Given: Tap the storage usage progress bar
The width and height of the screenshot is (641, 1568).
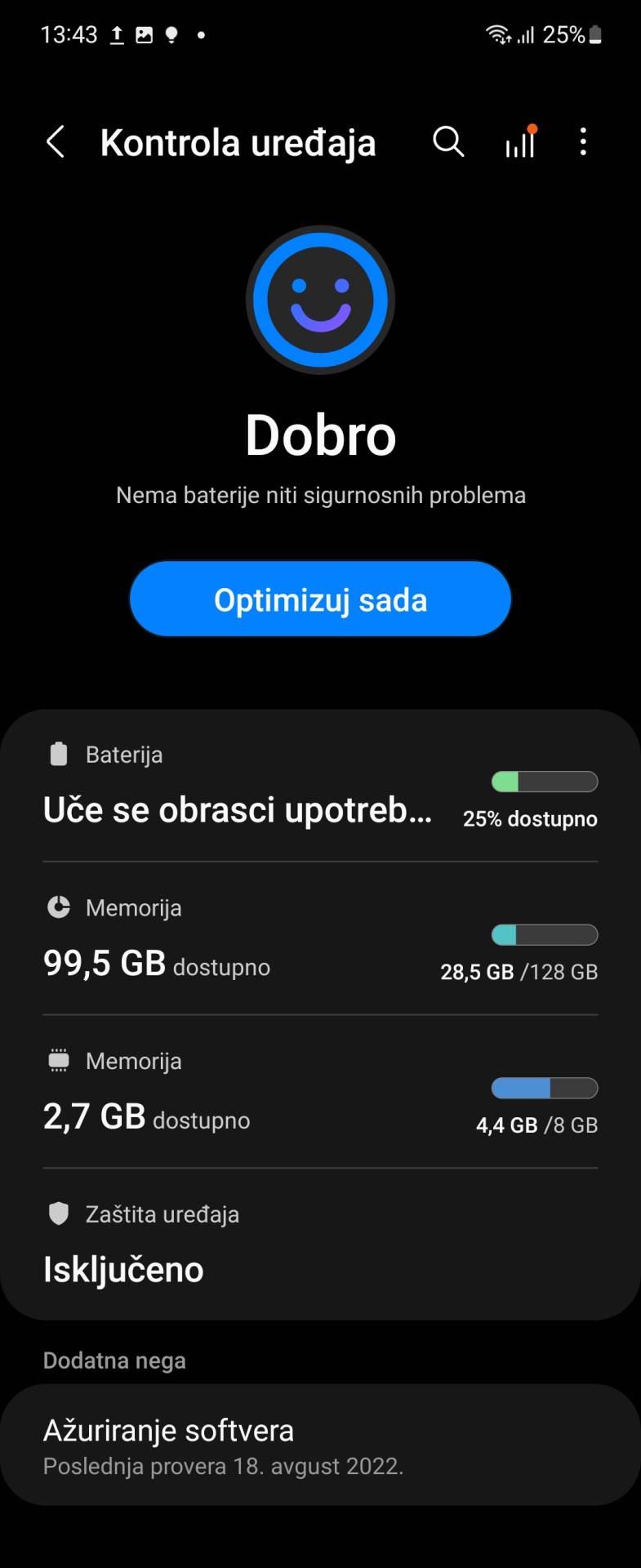Looking at the screenshot, I should [544, 933].
